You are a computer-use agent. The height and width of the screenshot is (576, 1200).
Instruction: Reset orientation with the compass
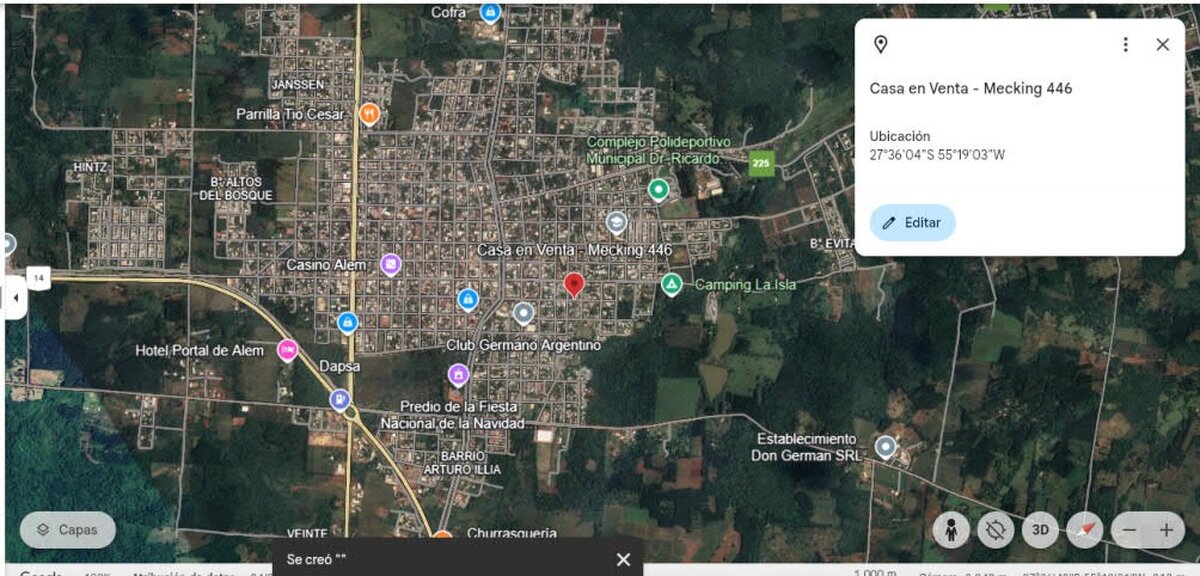(x=1085, y=530)
